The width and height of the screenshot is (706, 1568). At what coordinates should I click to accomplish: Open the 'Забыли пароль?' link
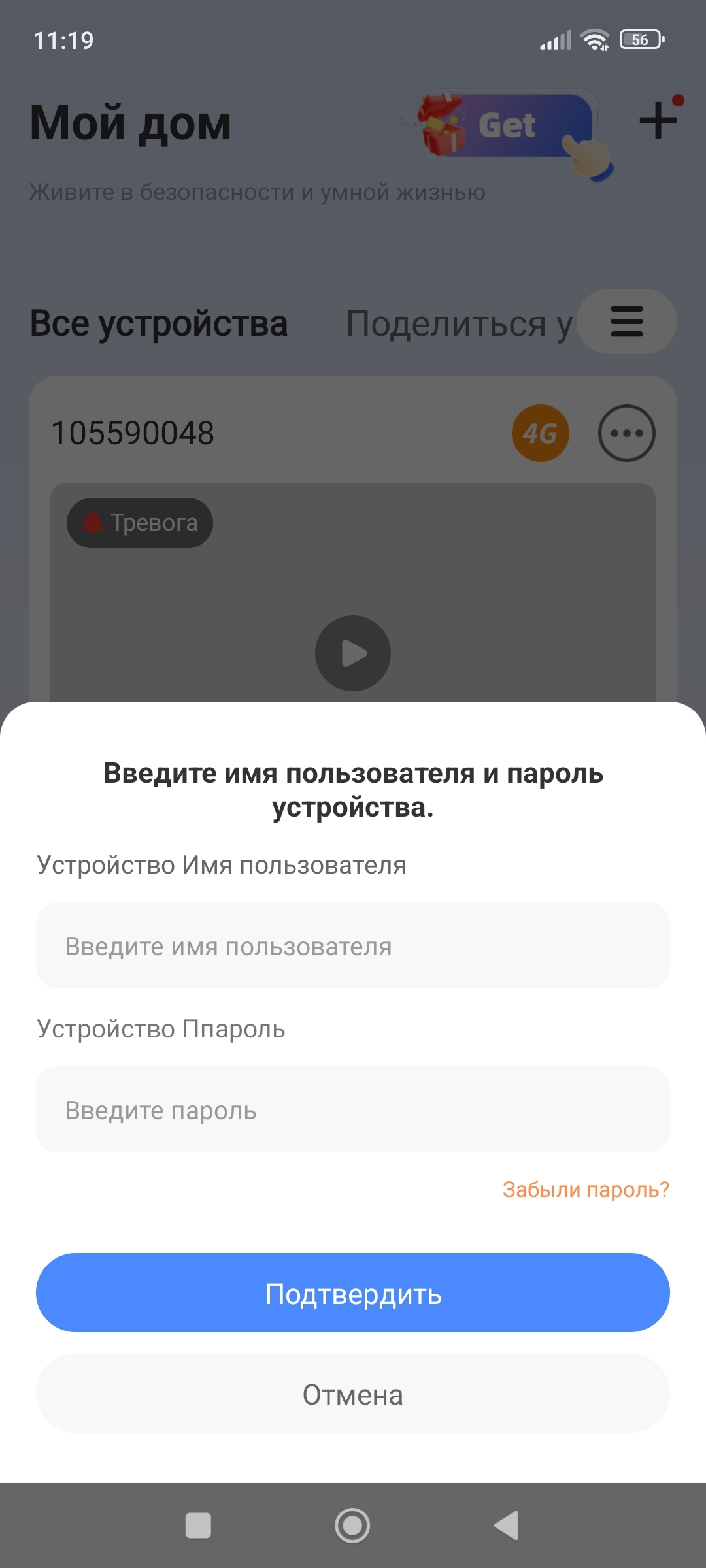coord(586,1190)
